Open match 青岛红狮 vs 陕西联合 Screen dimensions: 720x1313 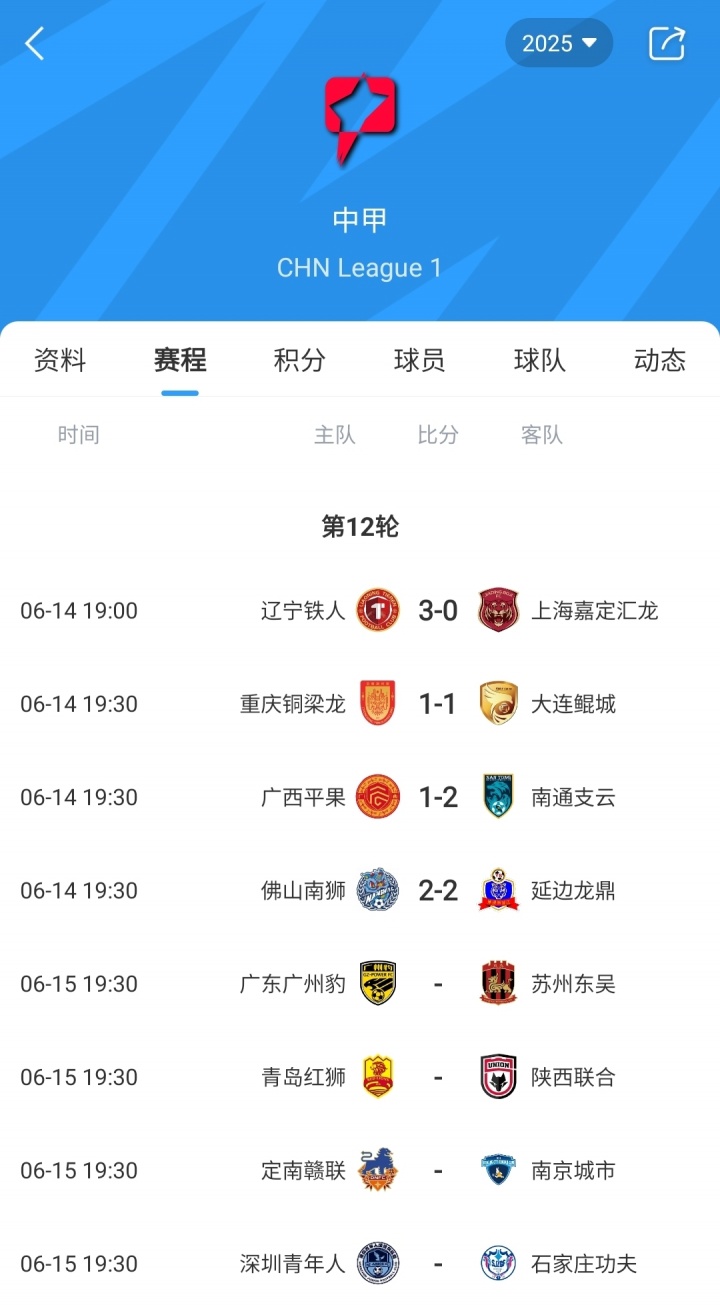[438, 1077]
